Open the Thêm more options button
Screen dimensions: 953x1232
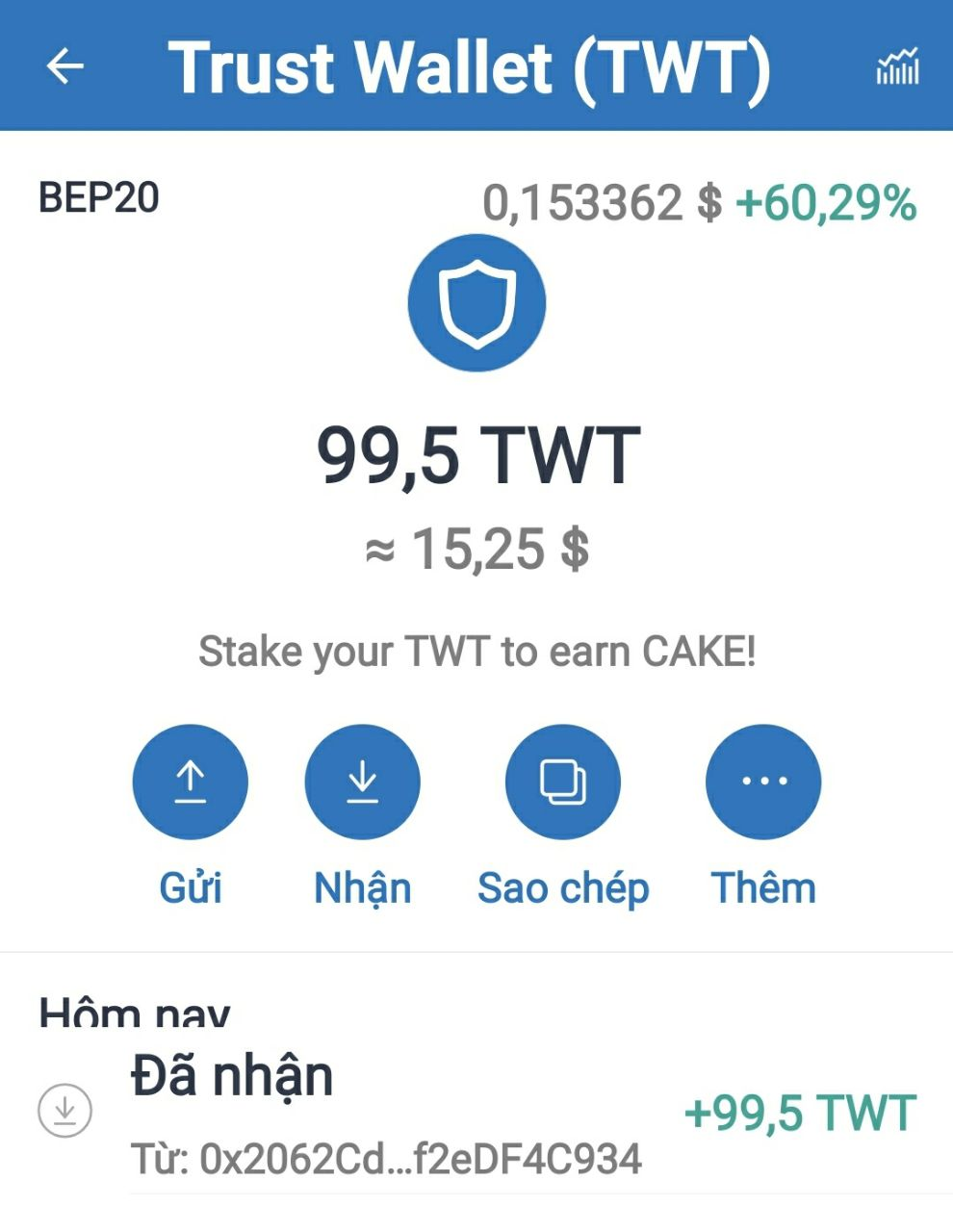click(x=763, y=782)
